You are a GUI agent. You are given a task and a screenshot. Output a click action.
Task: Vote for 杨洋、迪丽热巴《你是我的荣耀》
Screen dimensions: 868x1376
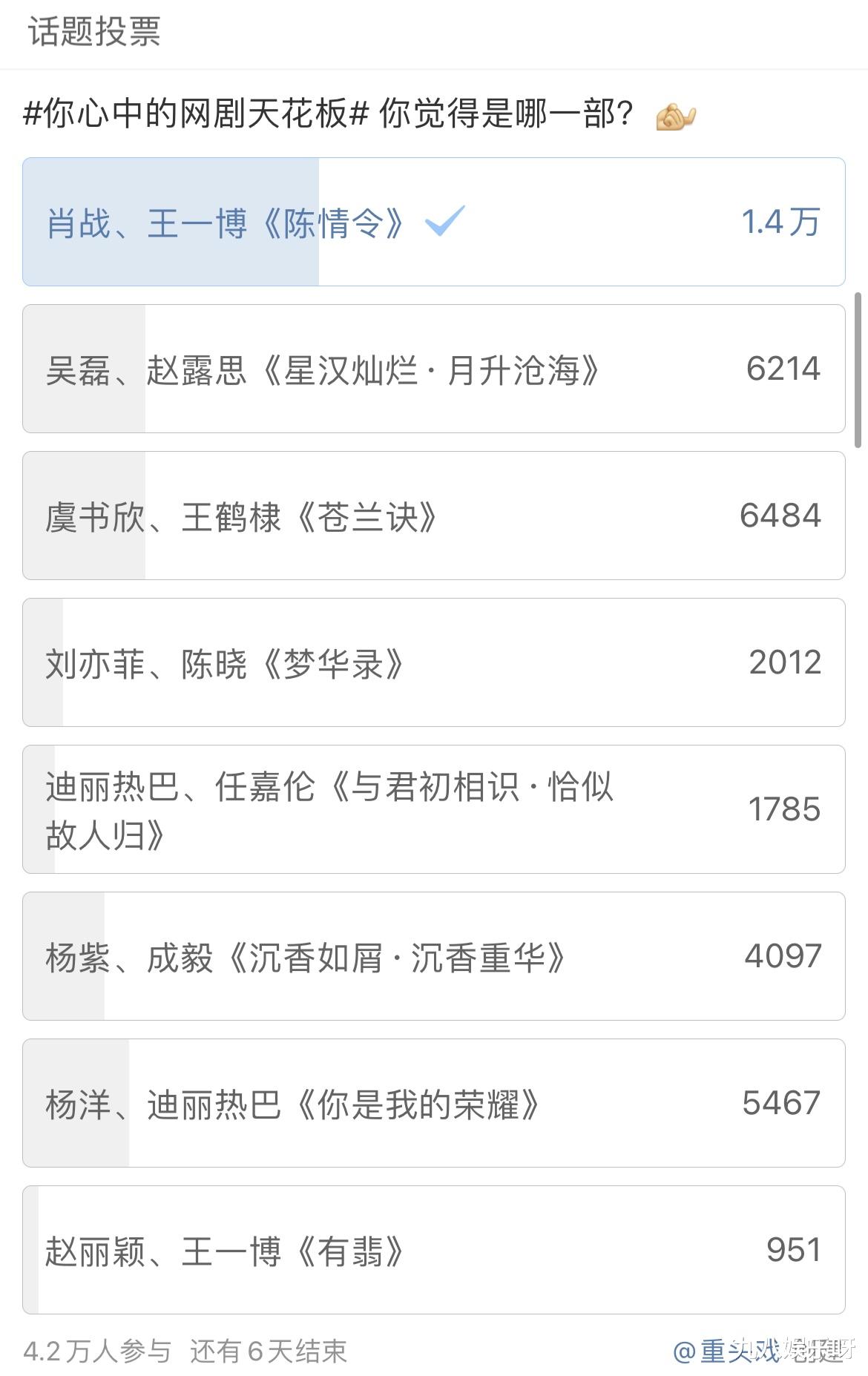click(434, 1104)
